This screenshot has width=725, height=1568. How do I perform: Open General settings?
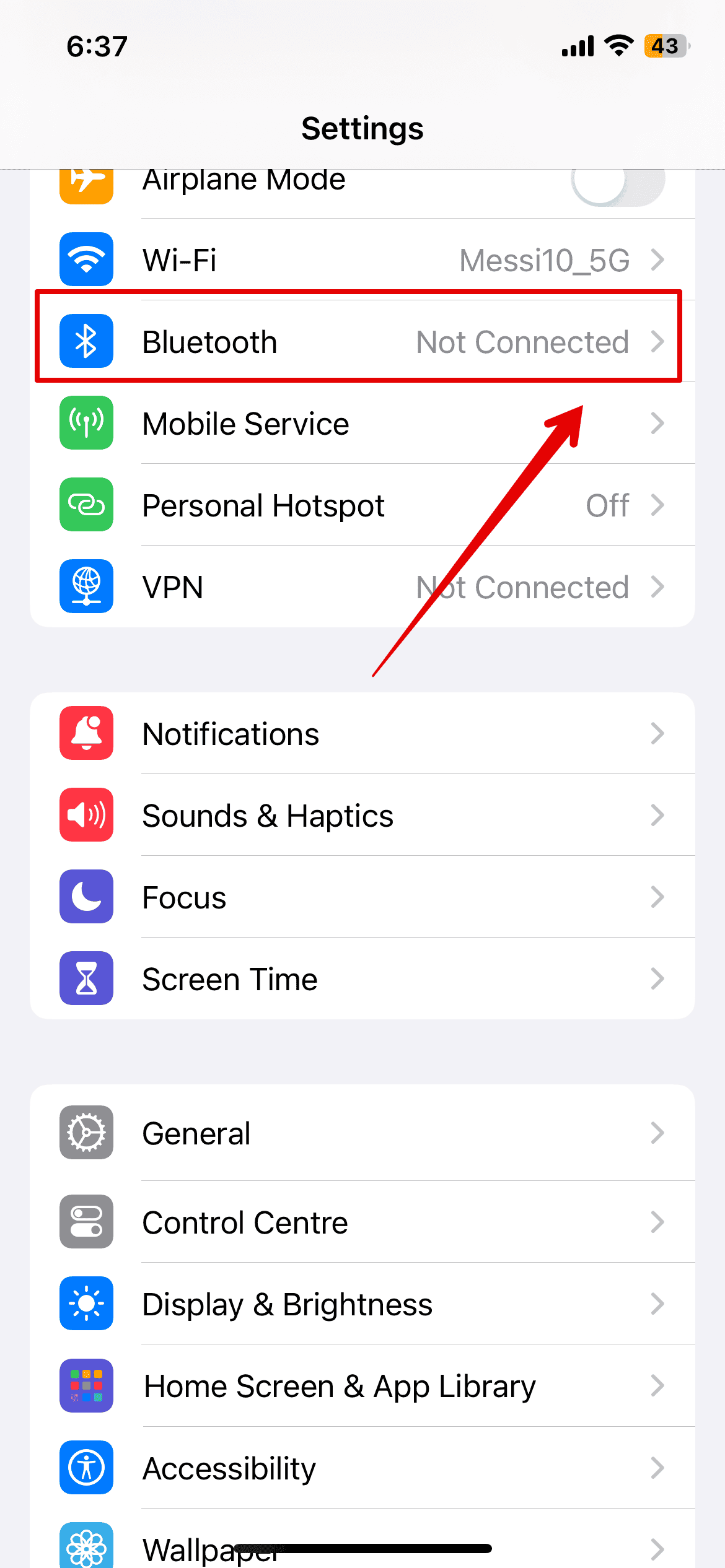362,1133
